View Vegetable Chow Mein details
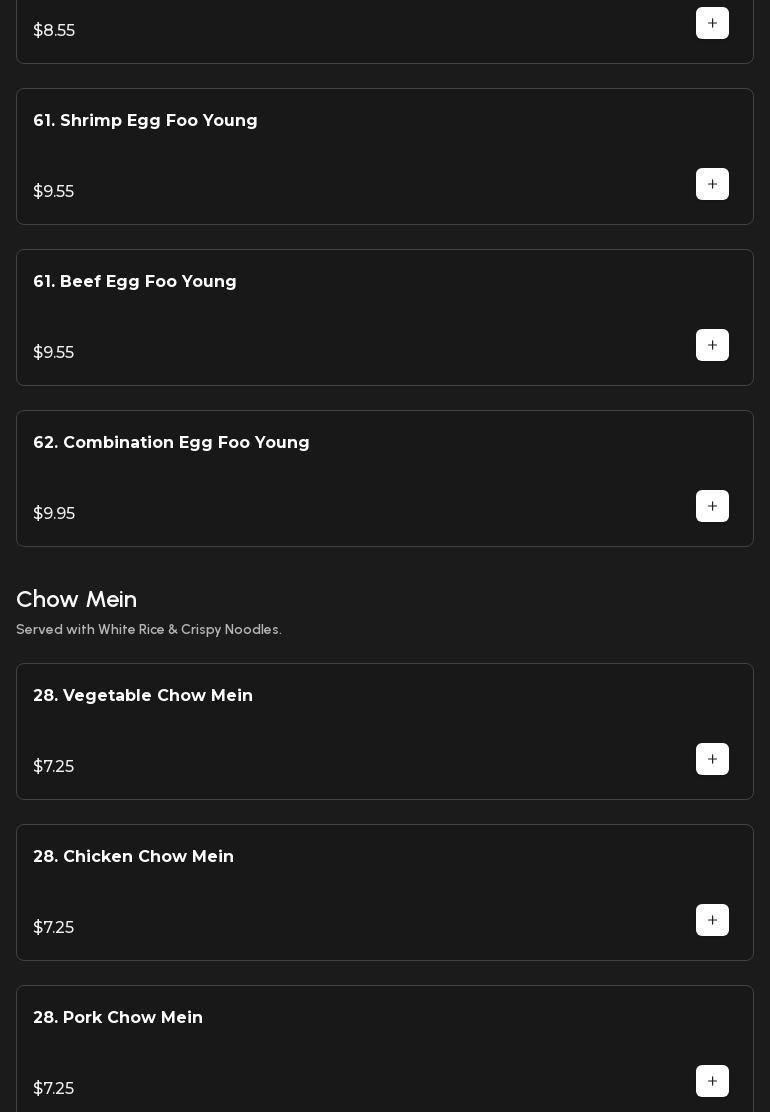The height and width of the screenshot is (1112, 770). tap(143, 696)
